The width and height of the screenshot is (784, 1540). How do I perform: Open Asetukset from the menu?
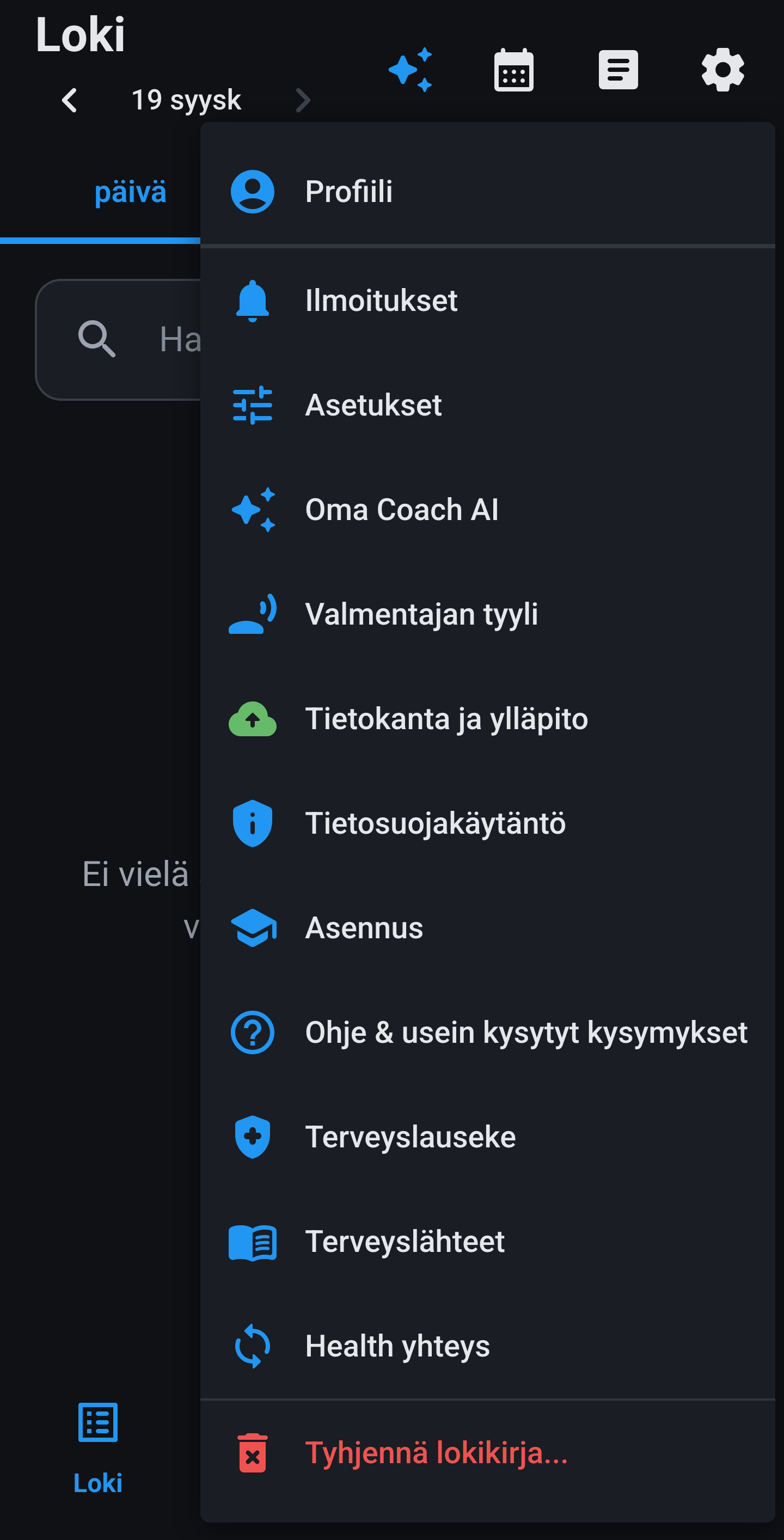coord(488,405)
